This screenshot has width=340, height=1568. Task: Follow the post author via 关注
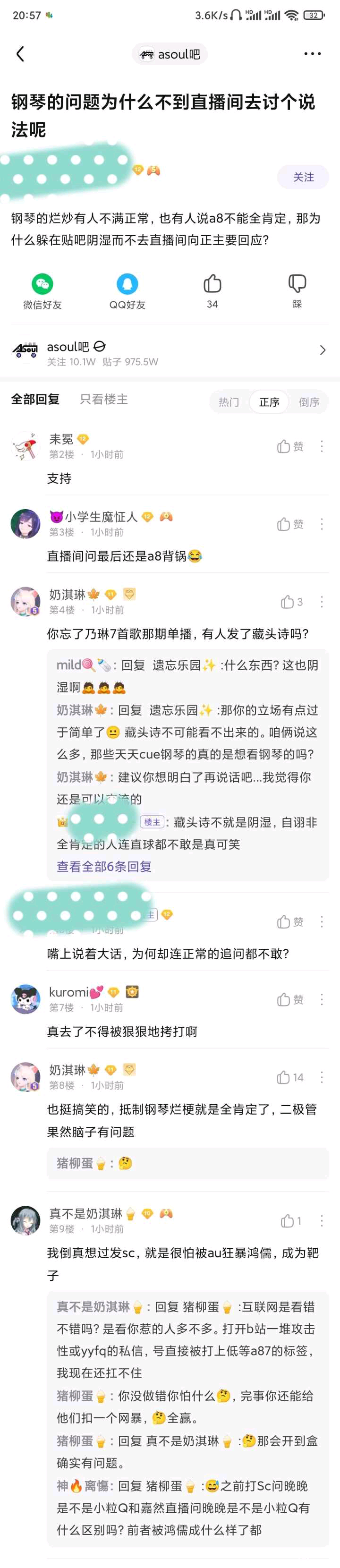(303, 177)
